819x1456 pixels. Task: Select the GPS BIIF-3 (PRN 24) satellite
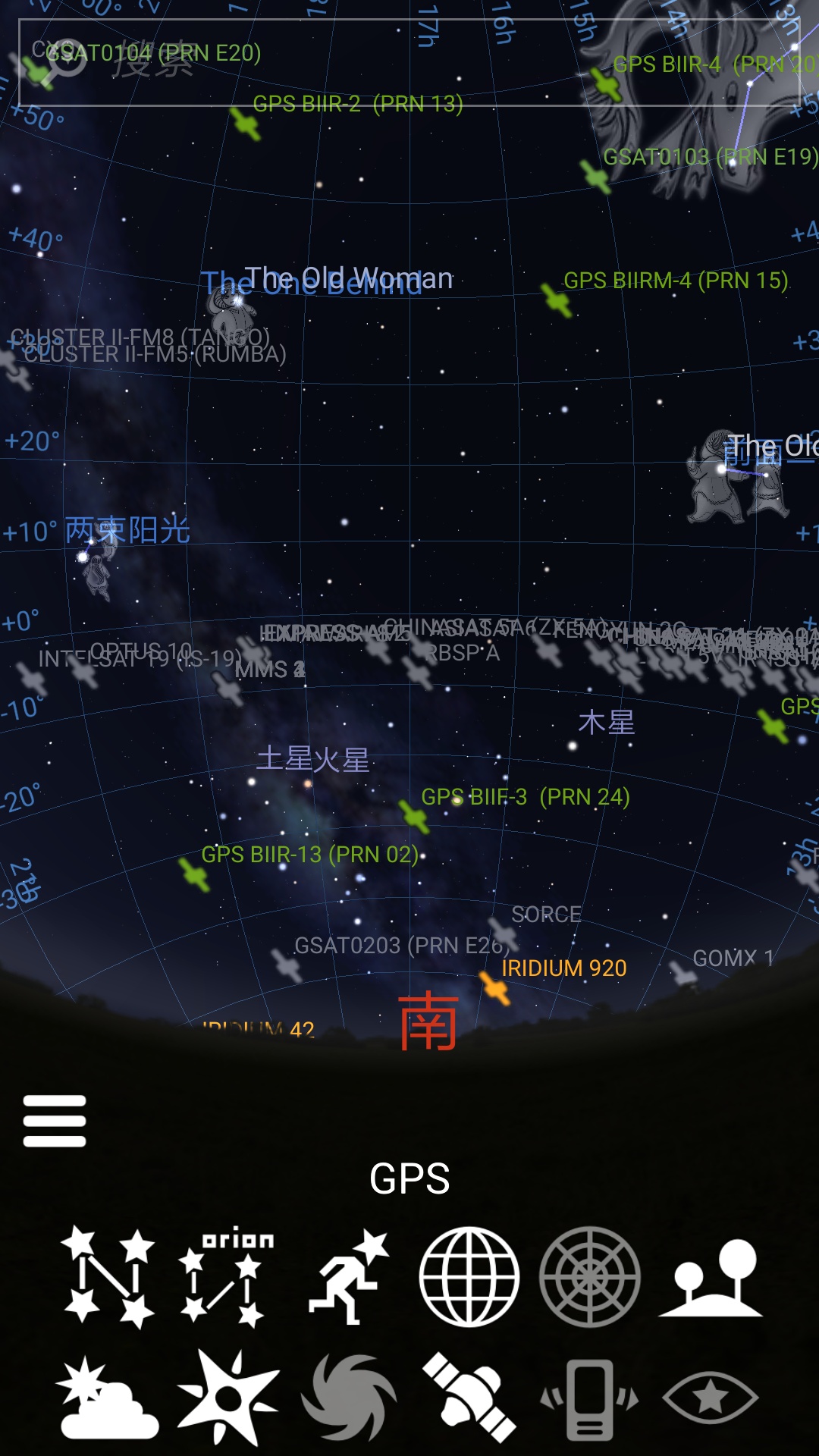pyautogui.click(x=415, y=816)
